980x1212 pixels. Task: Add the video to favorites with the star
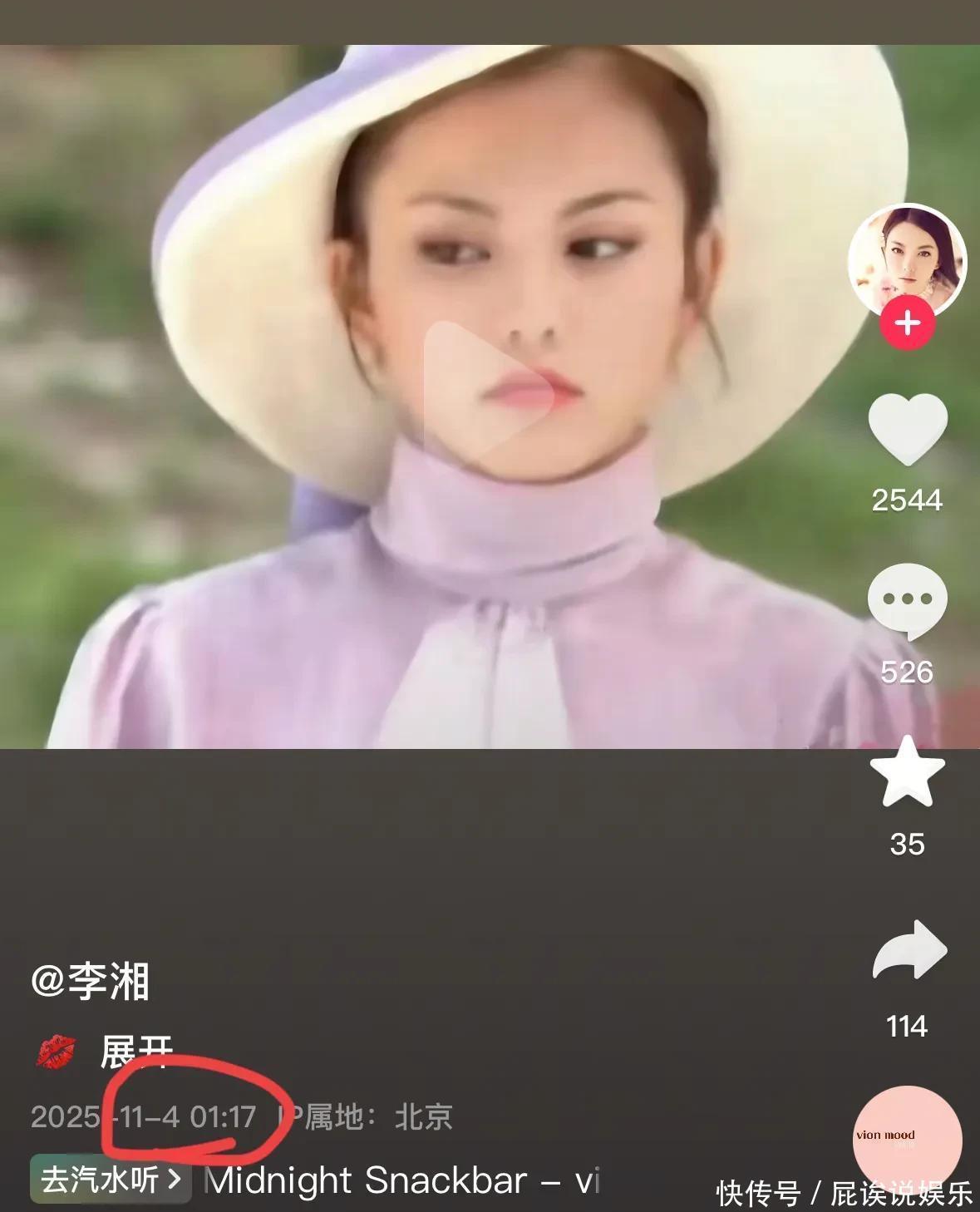pyautogui.click(x=907, y=772)
